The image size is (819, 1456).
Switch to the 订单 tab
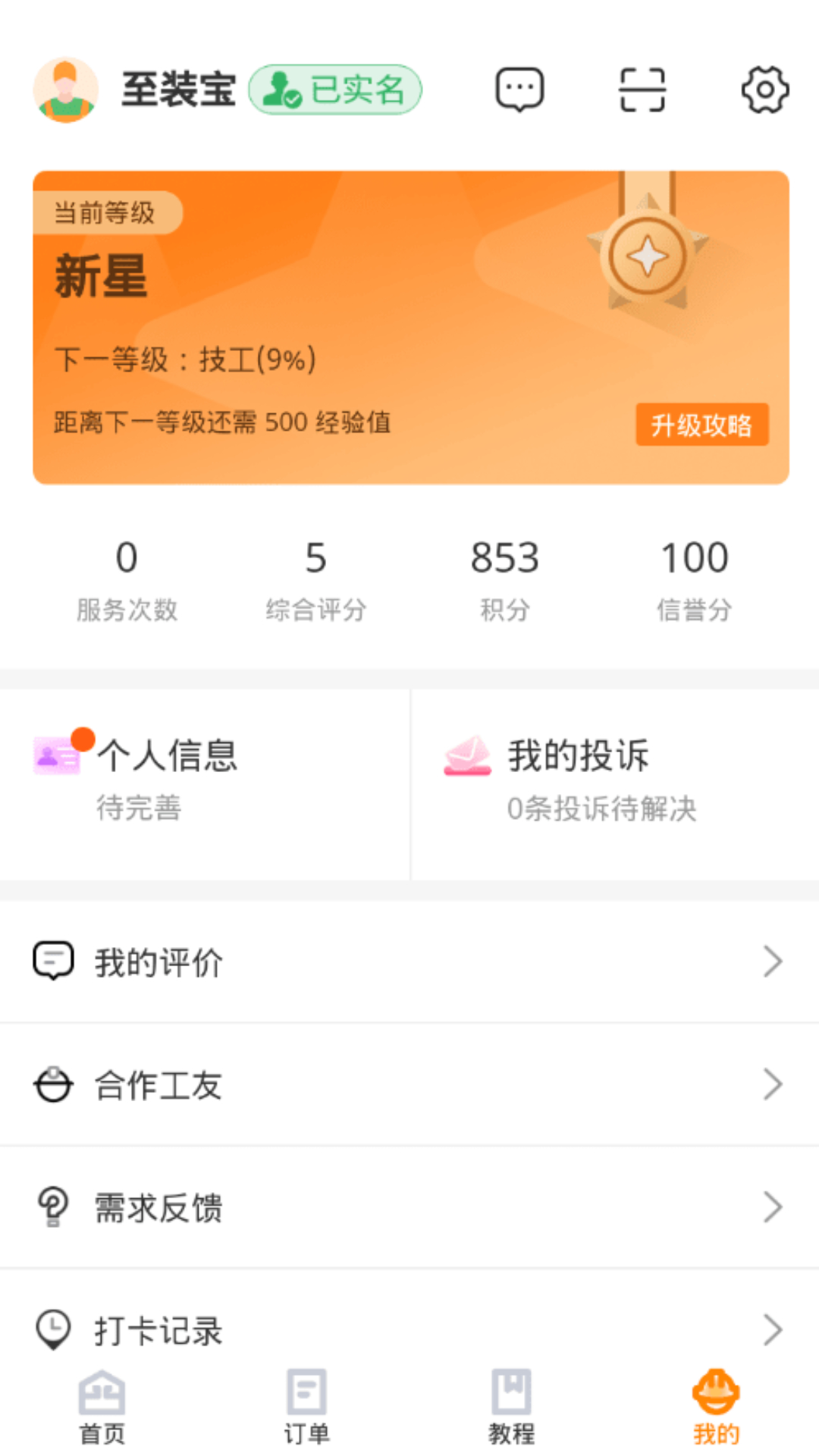click(x=307, y=1407)
